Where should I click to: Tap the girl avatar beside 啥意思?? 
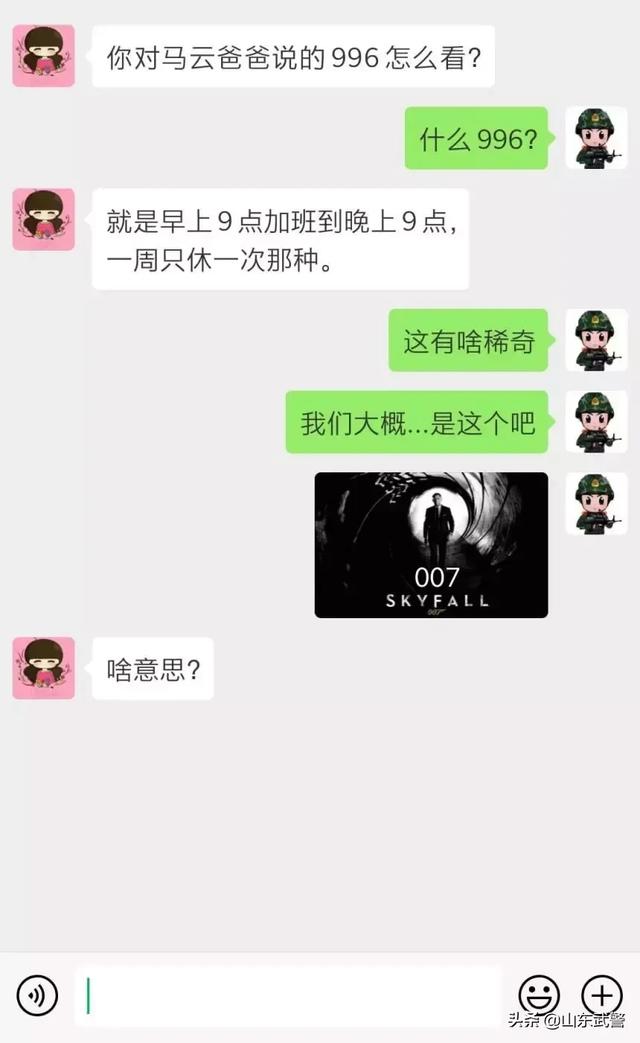pyautogui.click(x=44, y=668)
